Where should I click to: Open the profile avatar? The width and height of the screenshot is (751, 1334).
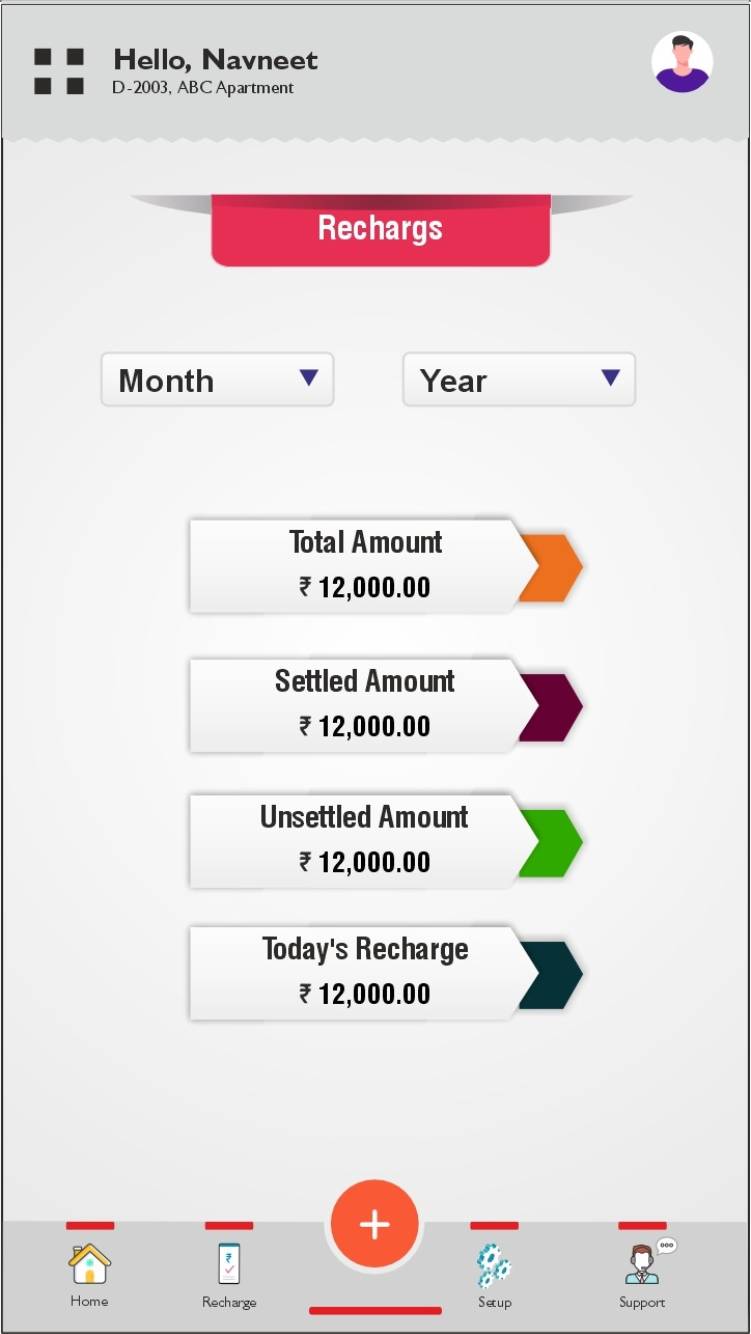click(682, 62)
